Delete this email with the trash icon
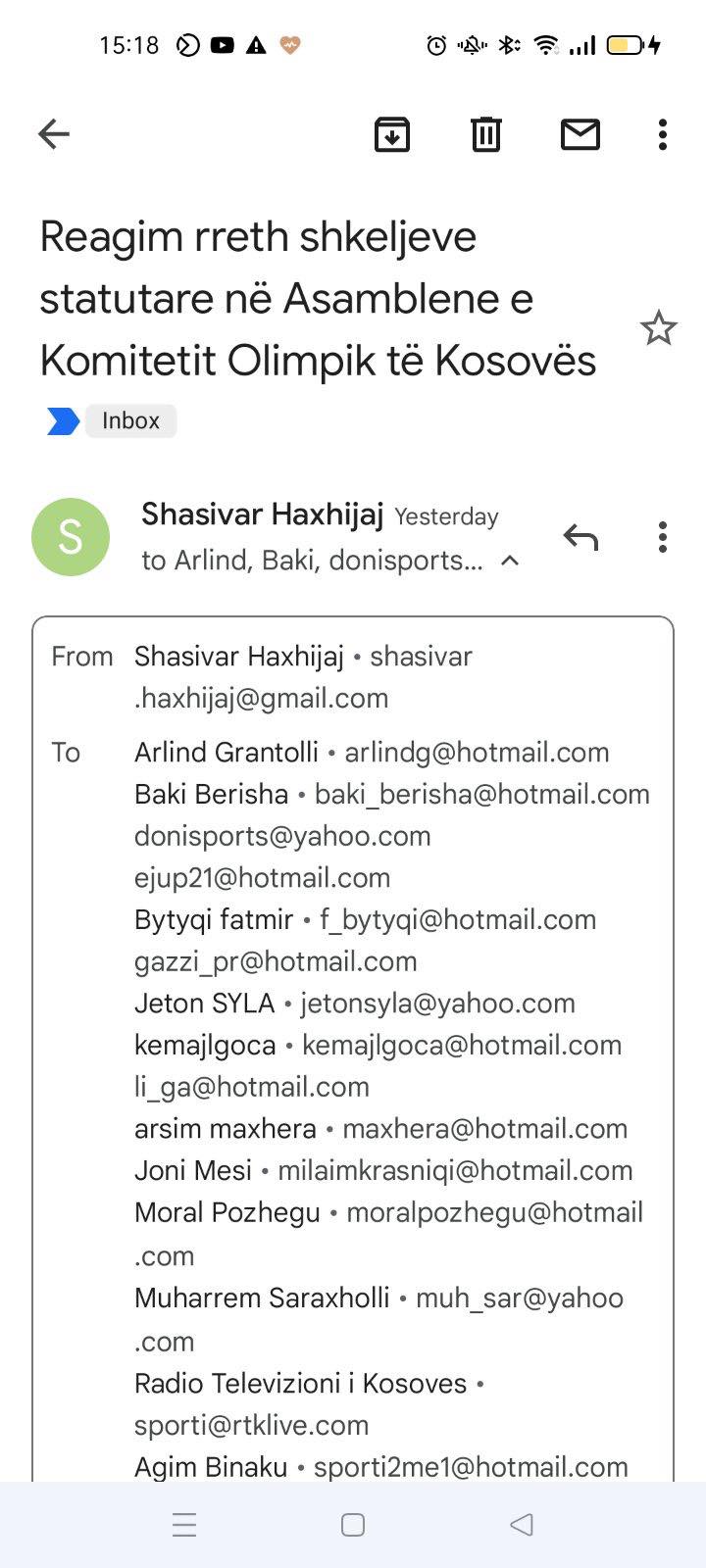Viewport: 706px width, 1568px height. point(486,134)
